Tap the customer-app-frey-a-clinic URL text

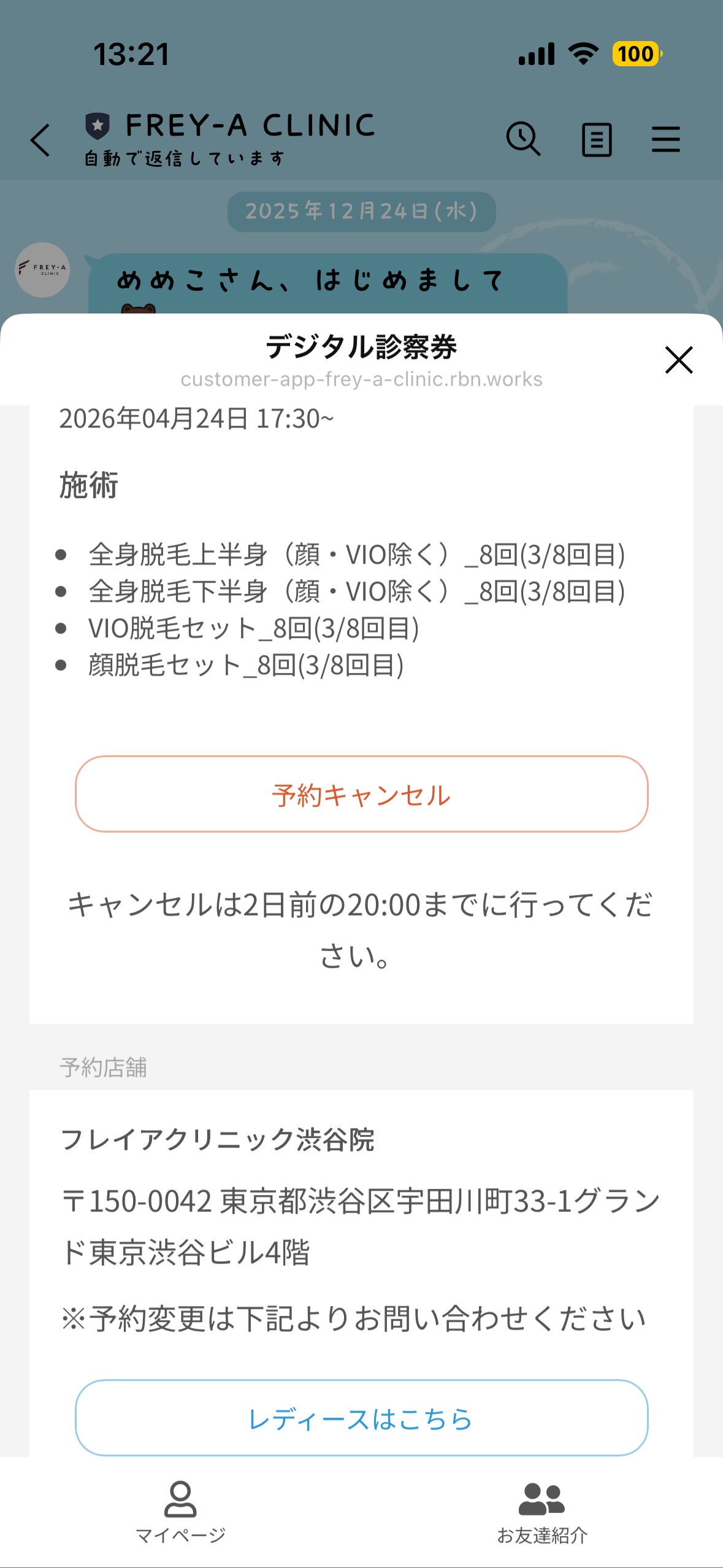[361, 379]
